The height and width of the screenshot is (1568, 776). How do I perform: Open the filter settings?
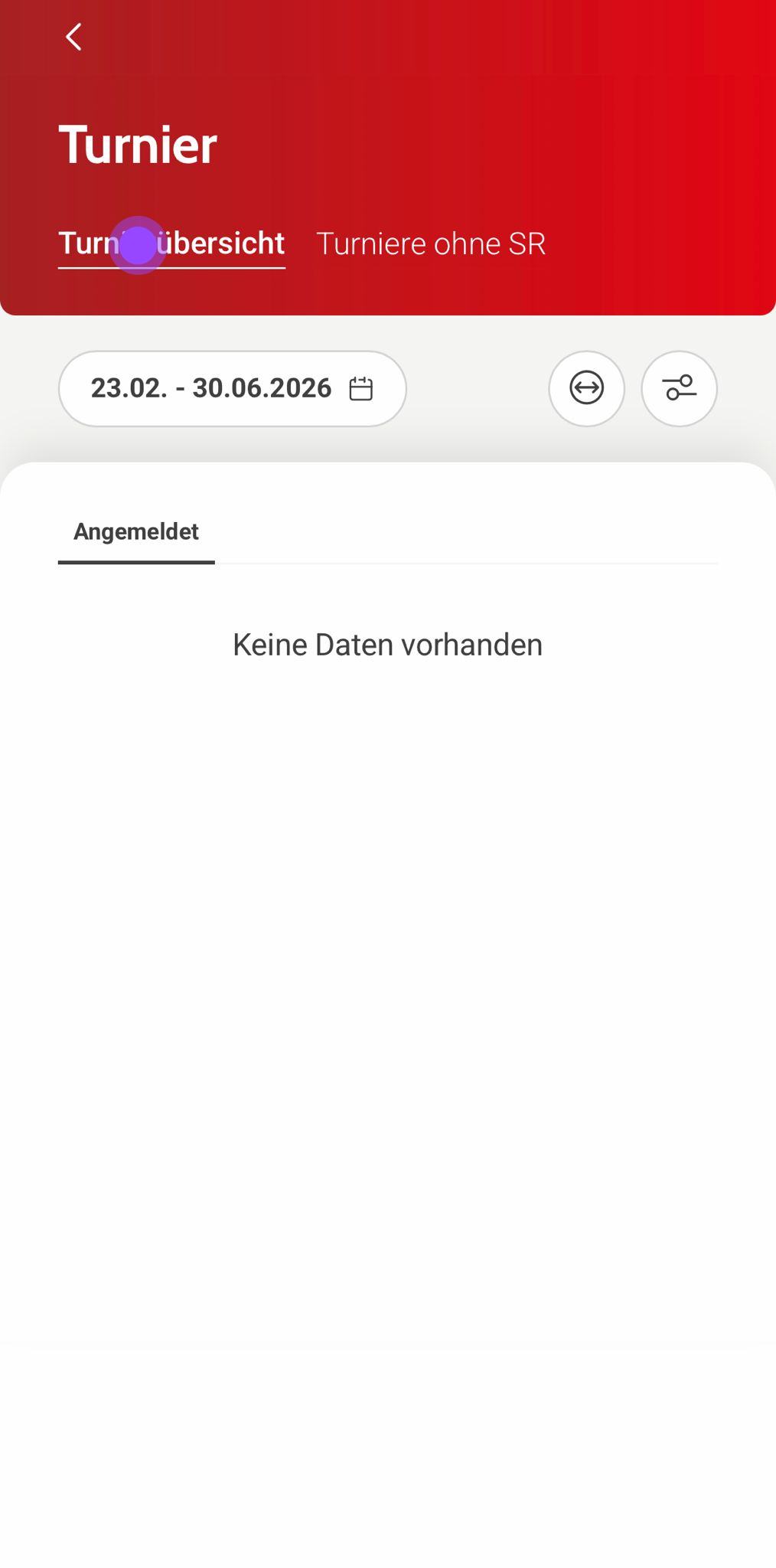coord(679,388)
